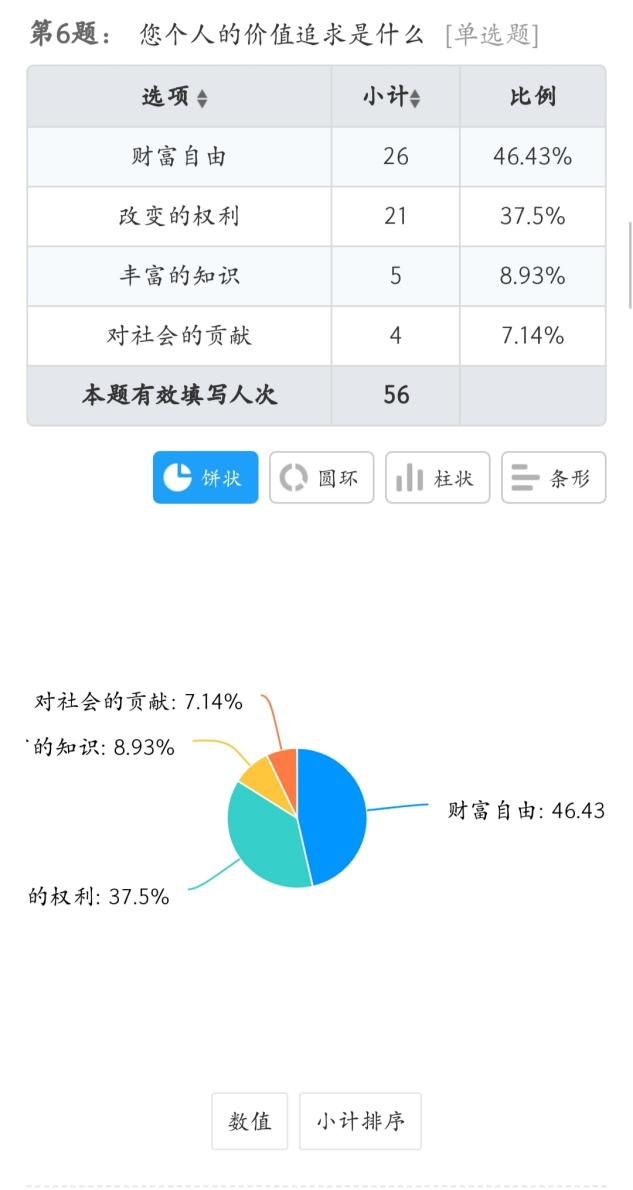The height and width of the screenshot is (1190, 633).
Task: Switch to the 圆环 donut chart
Action: pyautogui.click(x=321, y=477)
